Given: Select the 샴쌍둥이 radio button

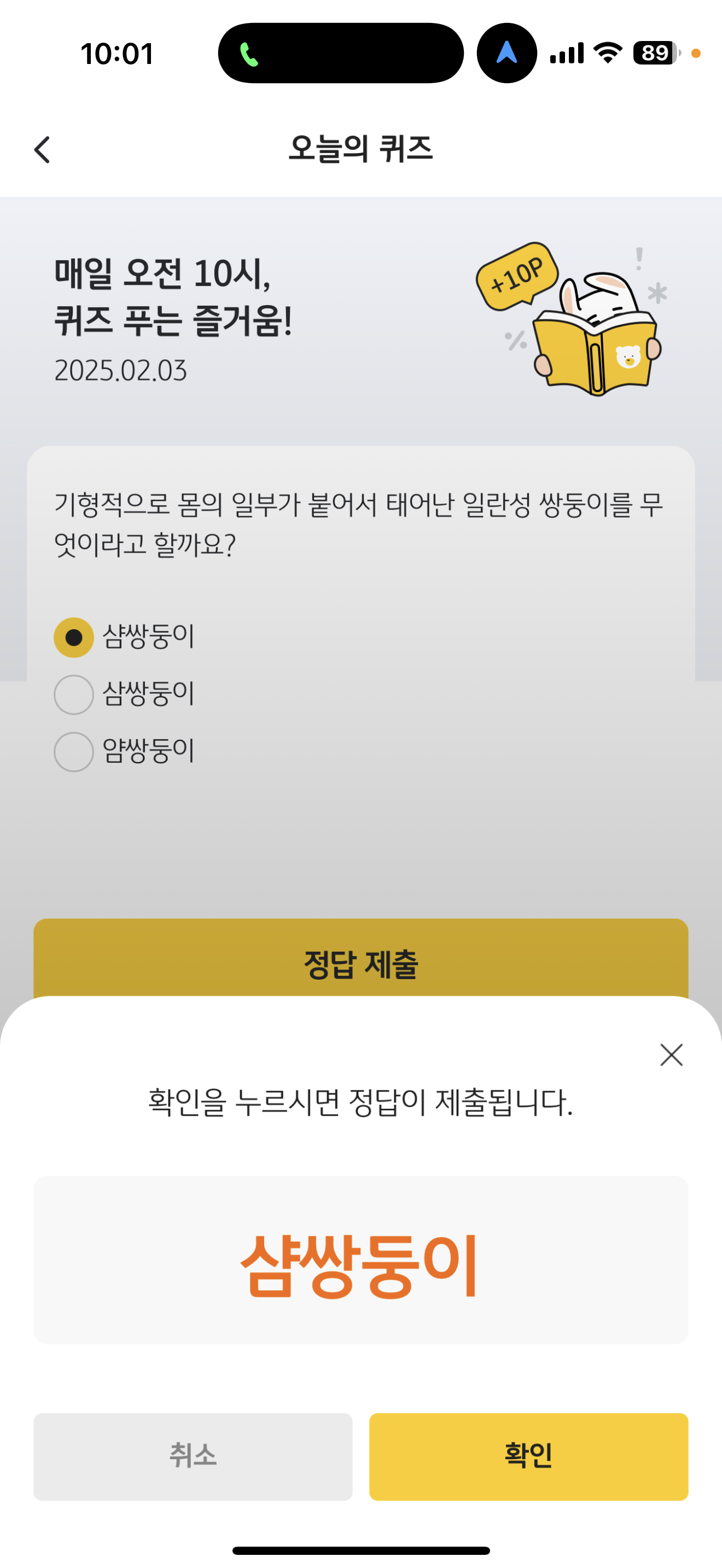Looking at the screenshot, I should click(74, 637).
